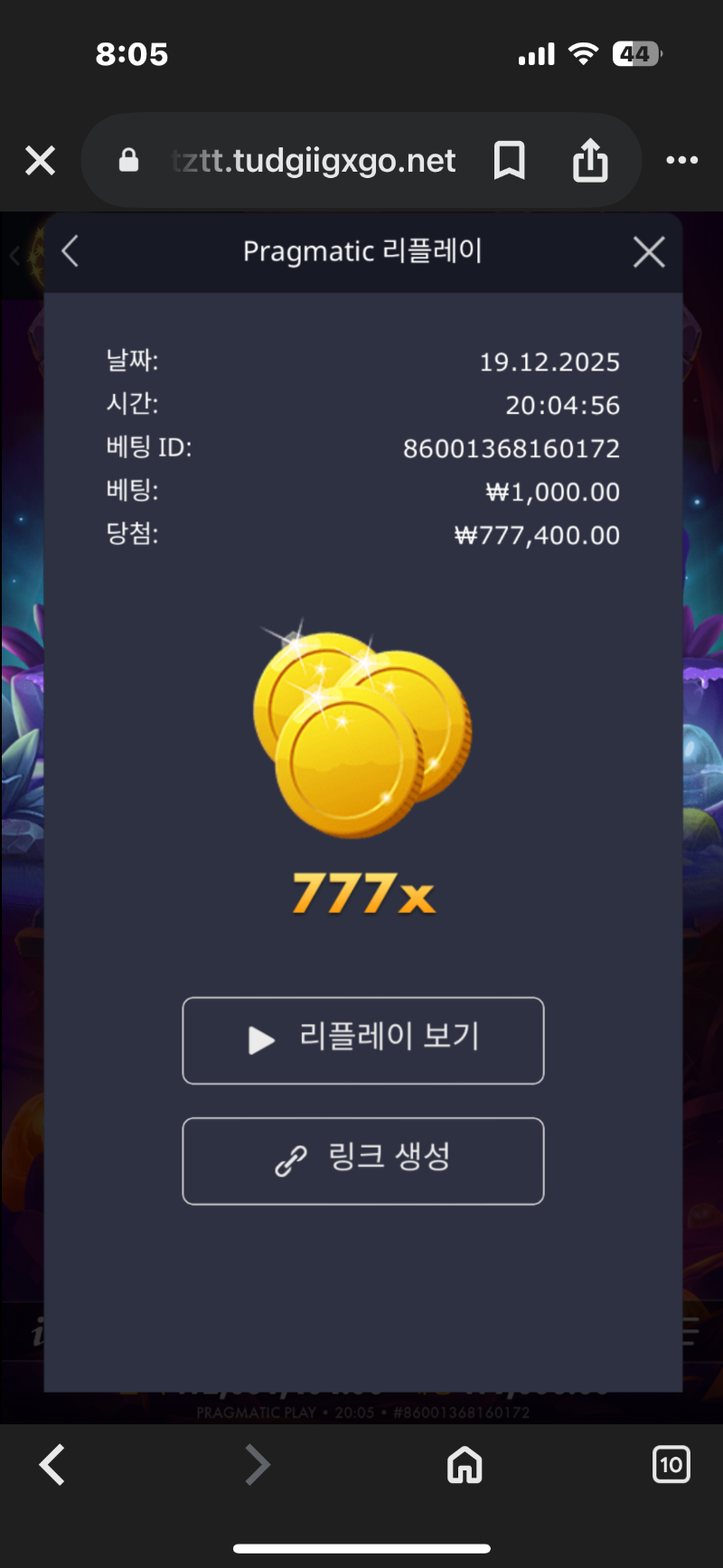Navigate back with the browser's bottom arrow
This screenshot has width=723, height=1568.
point(52,1464)
